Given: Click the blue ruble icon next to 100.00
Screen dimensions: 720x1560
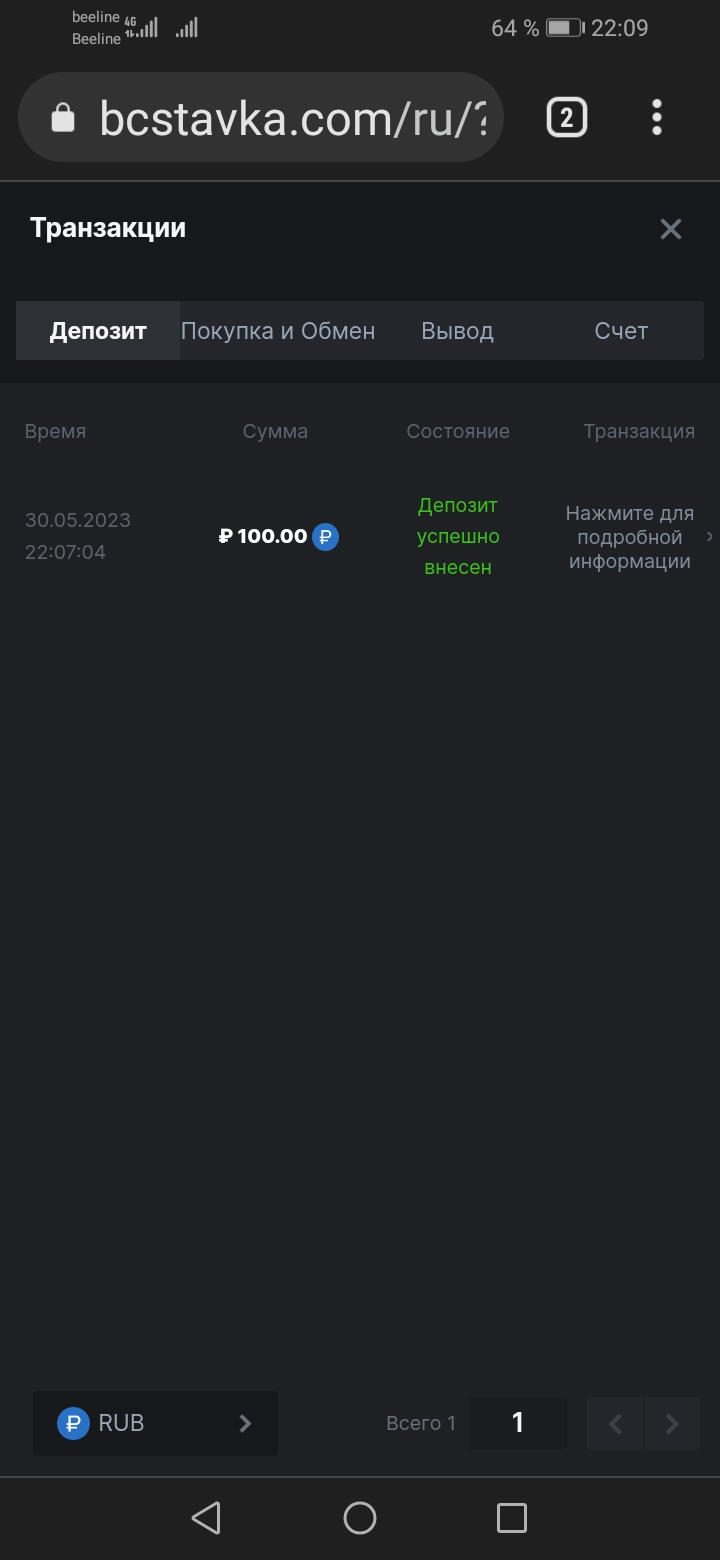Looking at the screenshot, I should [x=324, y=536].
